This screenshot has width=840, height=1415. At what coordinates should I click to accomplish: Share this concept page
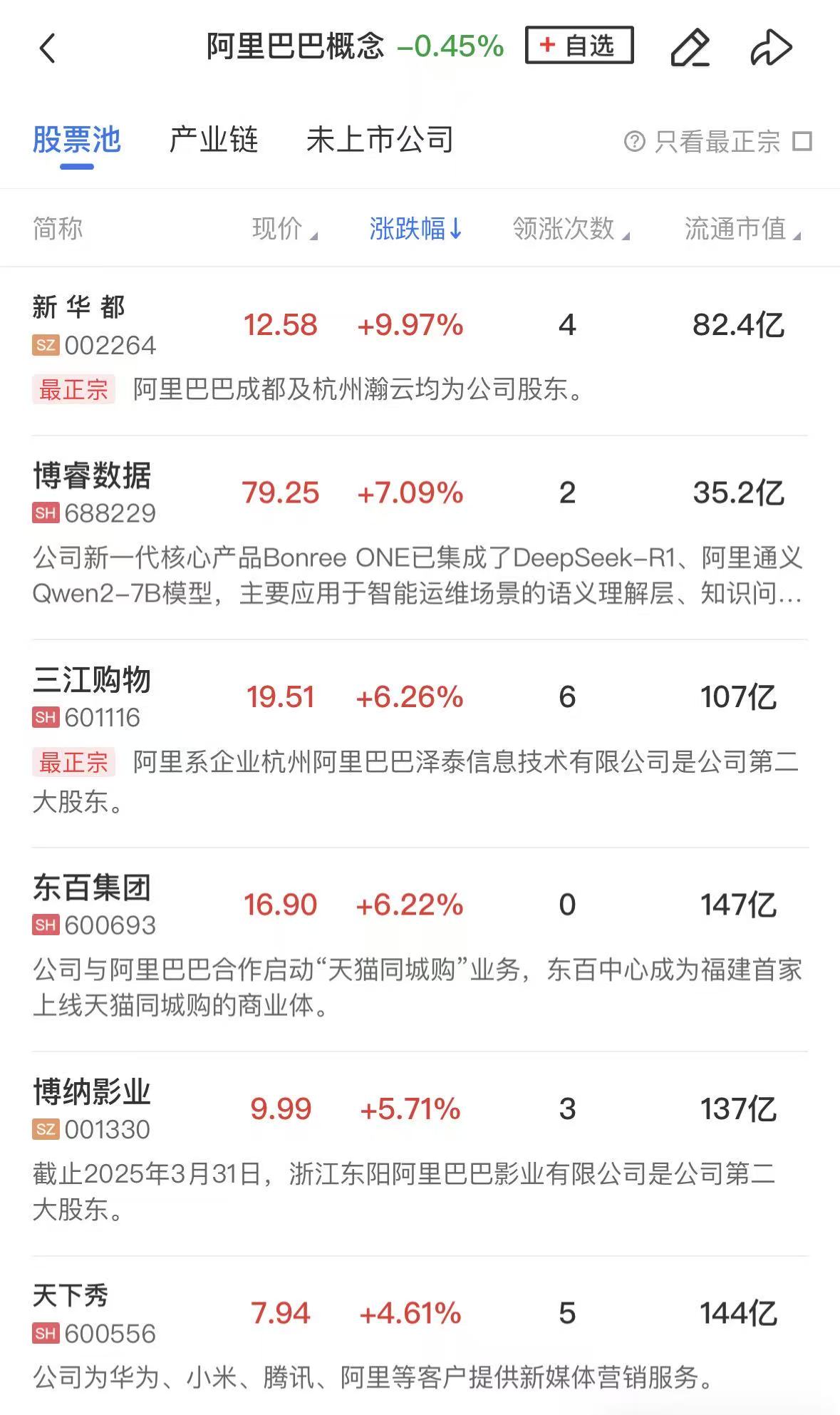771,48
